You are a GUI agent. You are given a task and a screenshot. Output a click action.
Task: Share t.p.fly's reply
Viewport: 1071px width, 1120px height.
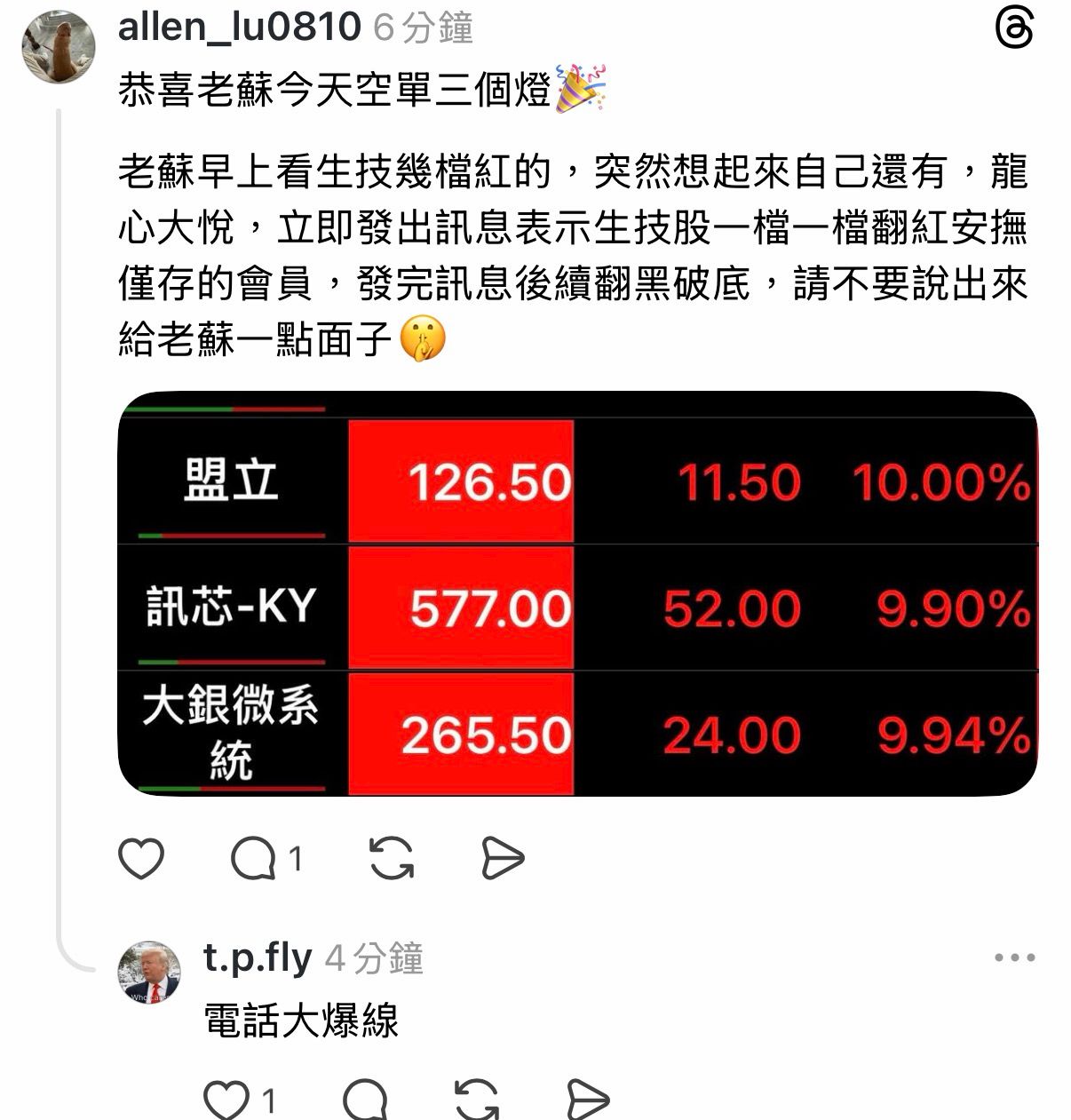pos(588,1100)
